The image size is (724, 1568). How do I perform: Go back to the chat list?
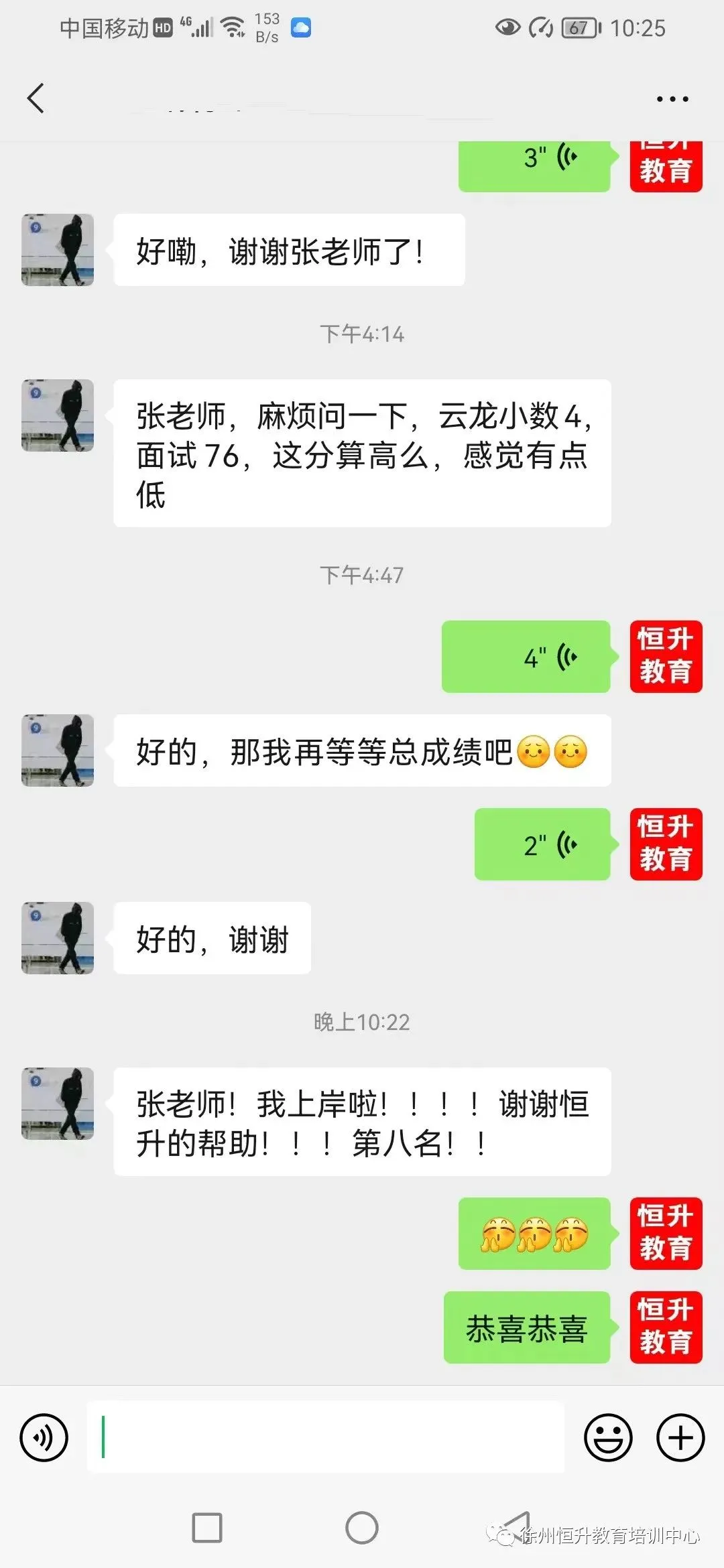tap(36, 99)
